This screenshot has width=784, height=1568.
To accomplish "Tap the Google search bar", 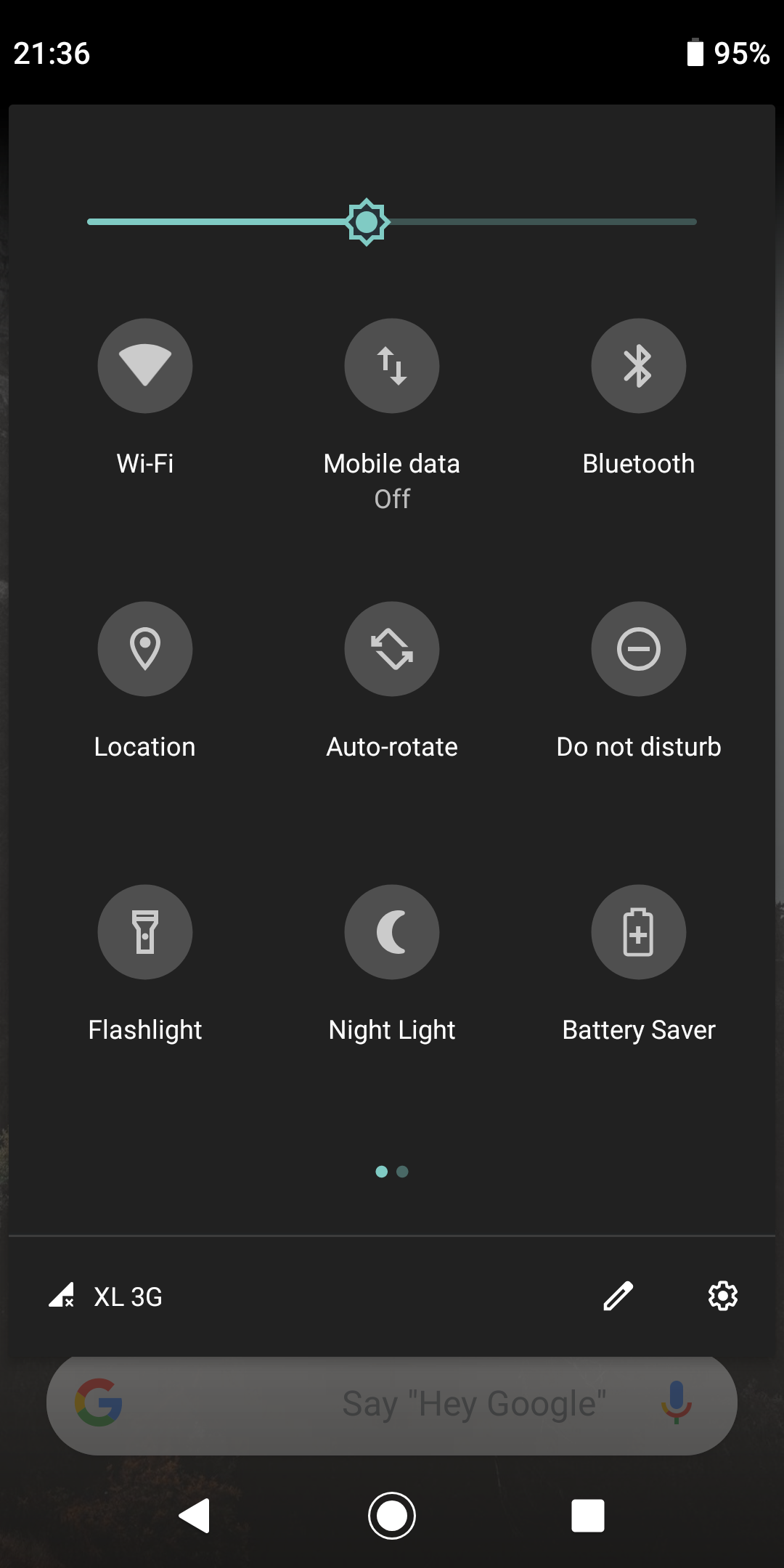I will pos(392,1404).
